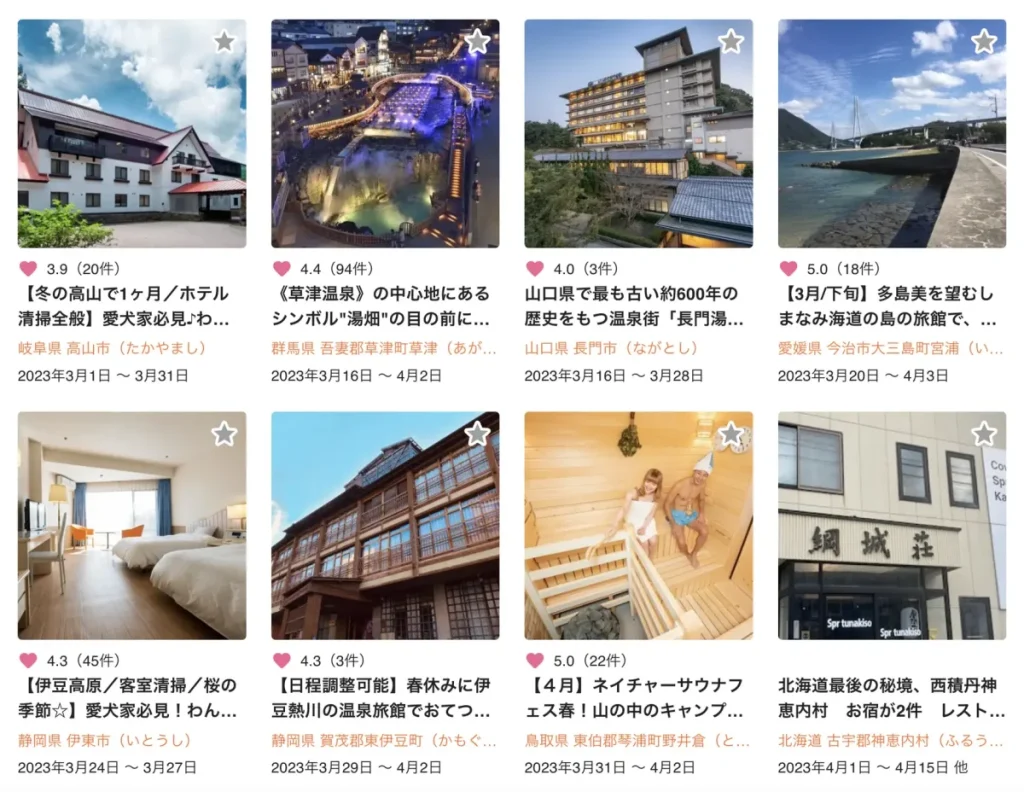Favorite the ネイチャーサウナフェス listing

click(731, 434)
